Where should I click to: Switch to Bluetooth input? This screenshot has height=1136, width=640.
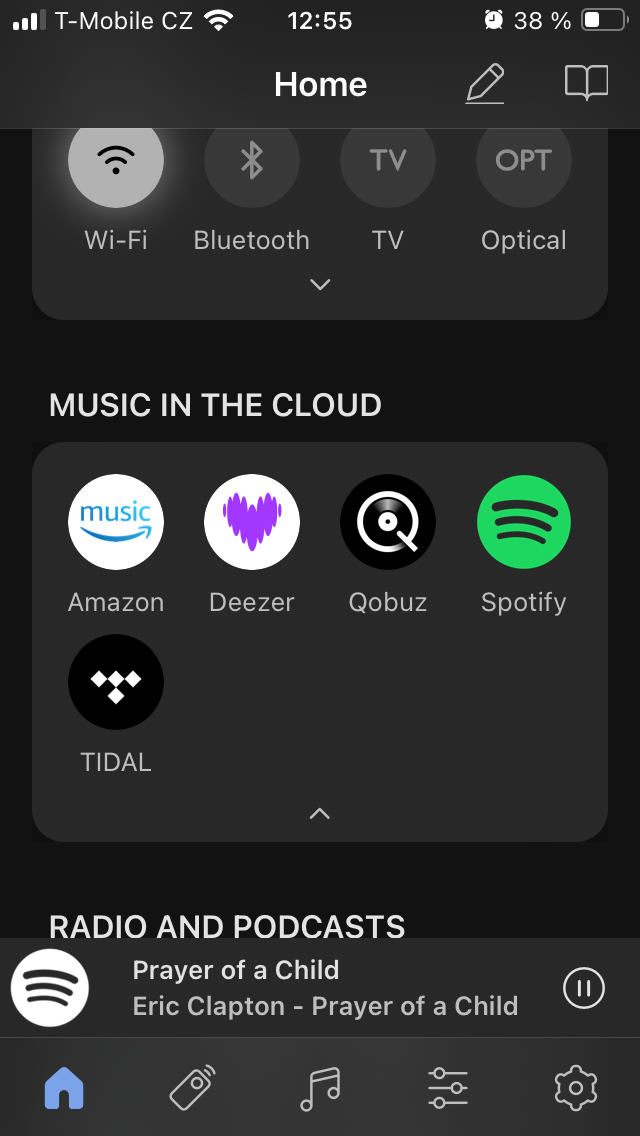[252, 161]
